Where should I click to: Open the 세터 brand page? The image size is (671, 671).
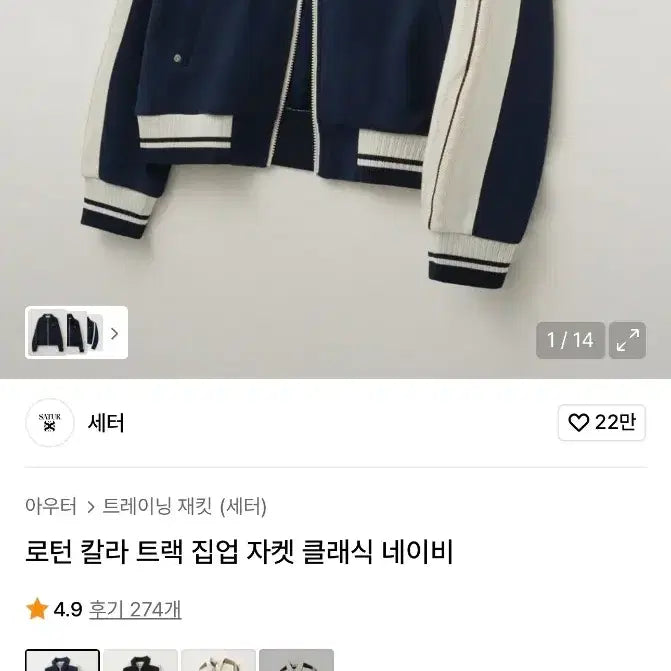point(105,423)
